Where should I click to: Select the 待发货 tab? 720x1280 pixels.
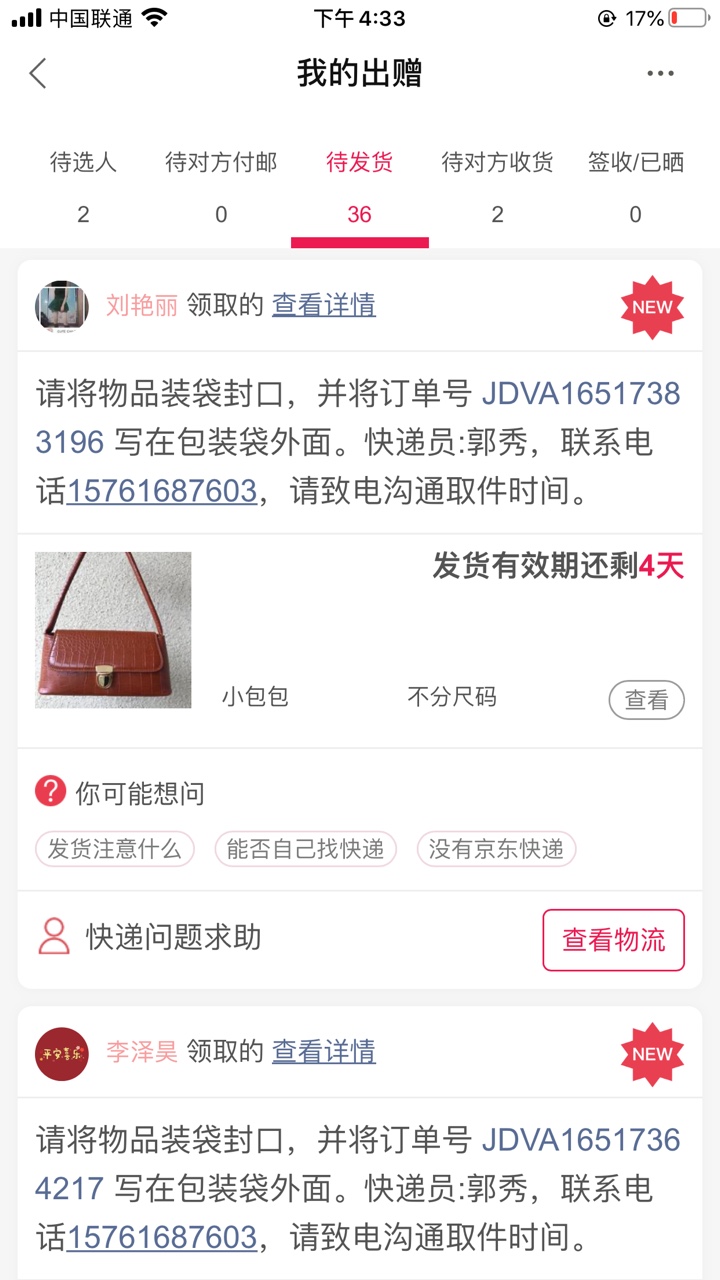coord(359,186)
